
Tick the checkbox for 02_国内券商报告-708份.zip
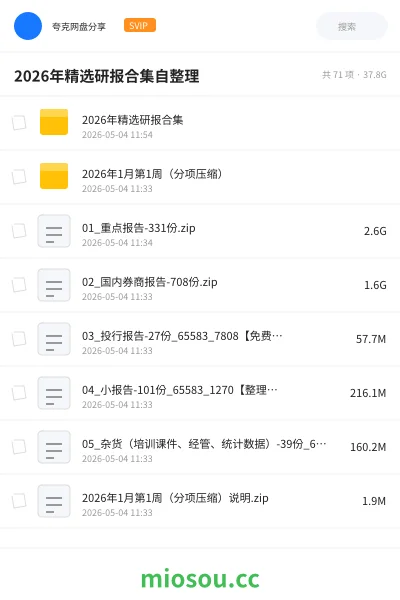pyautogui.click(x=19, y=285)
